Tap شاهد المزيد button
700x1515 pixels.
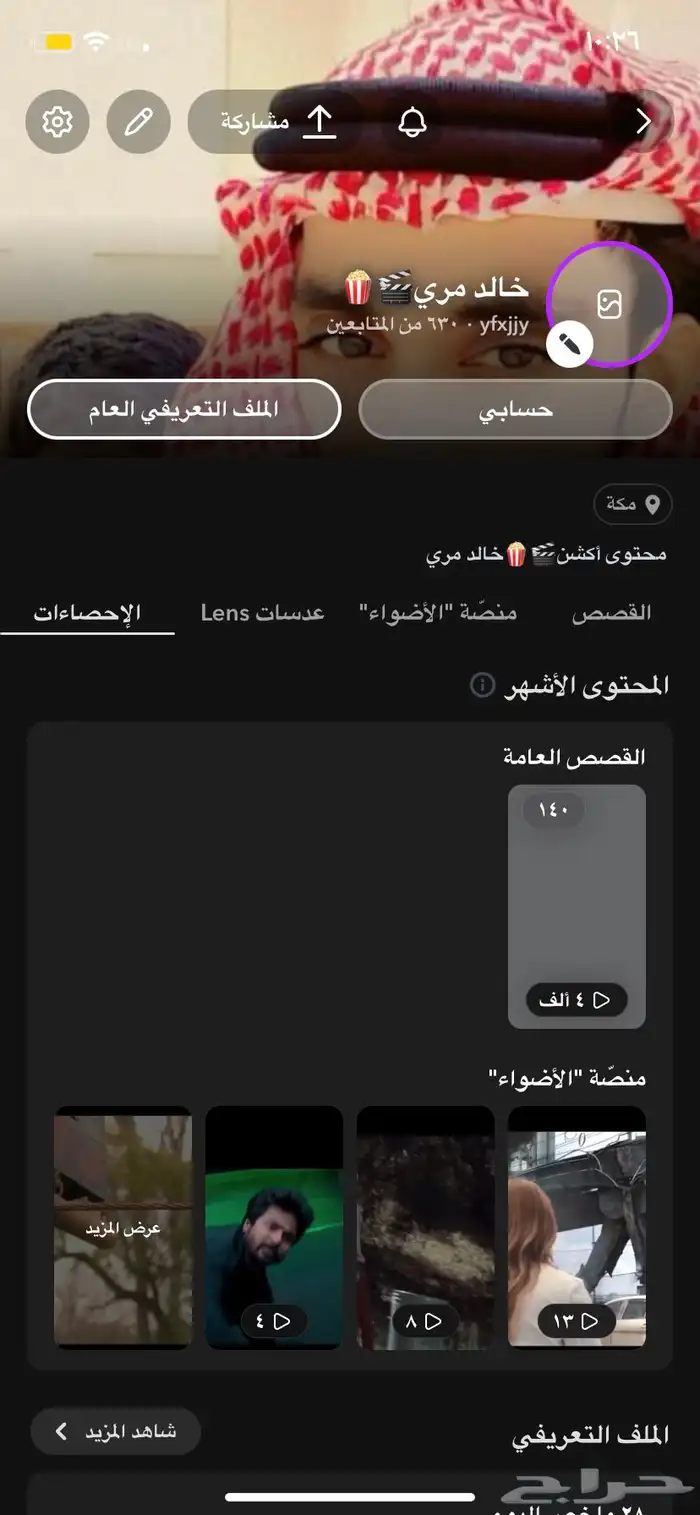point(116,1432)
